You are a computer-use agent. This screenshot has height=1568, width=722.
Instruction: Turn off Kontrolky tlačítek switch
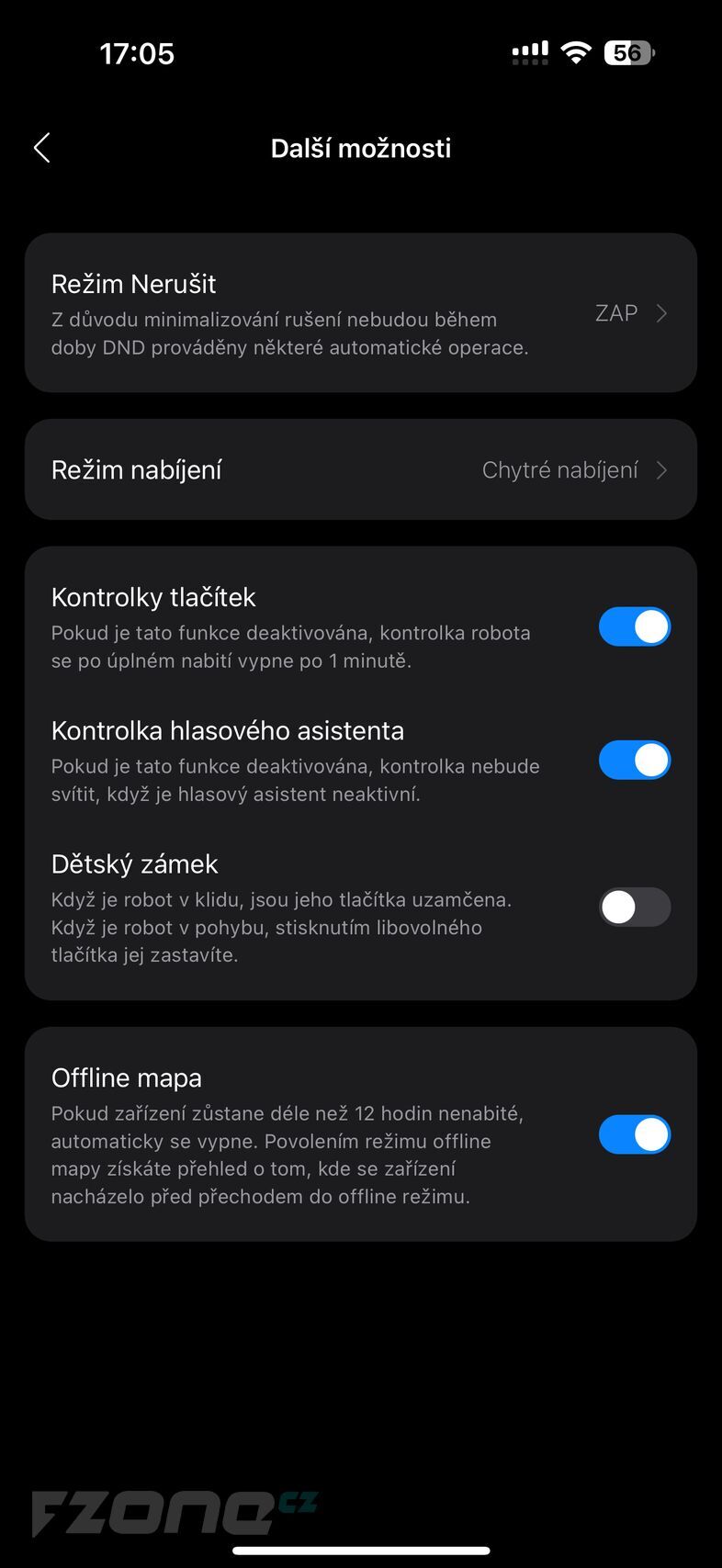[x=634, y=627]
